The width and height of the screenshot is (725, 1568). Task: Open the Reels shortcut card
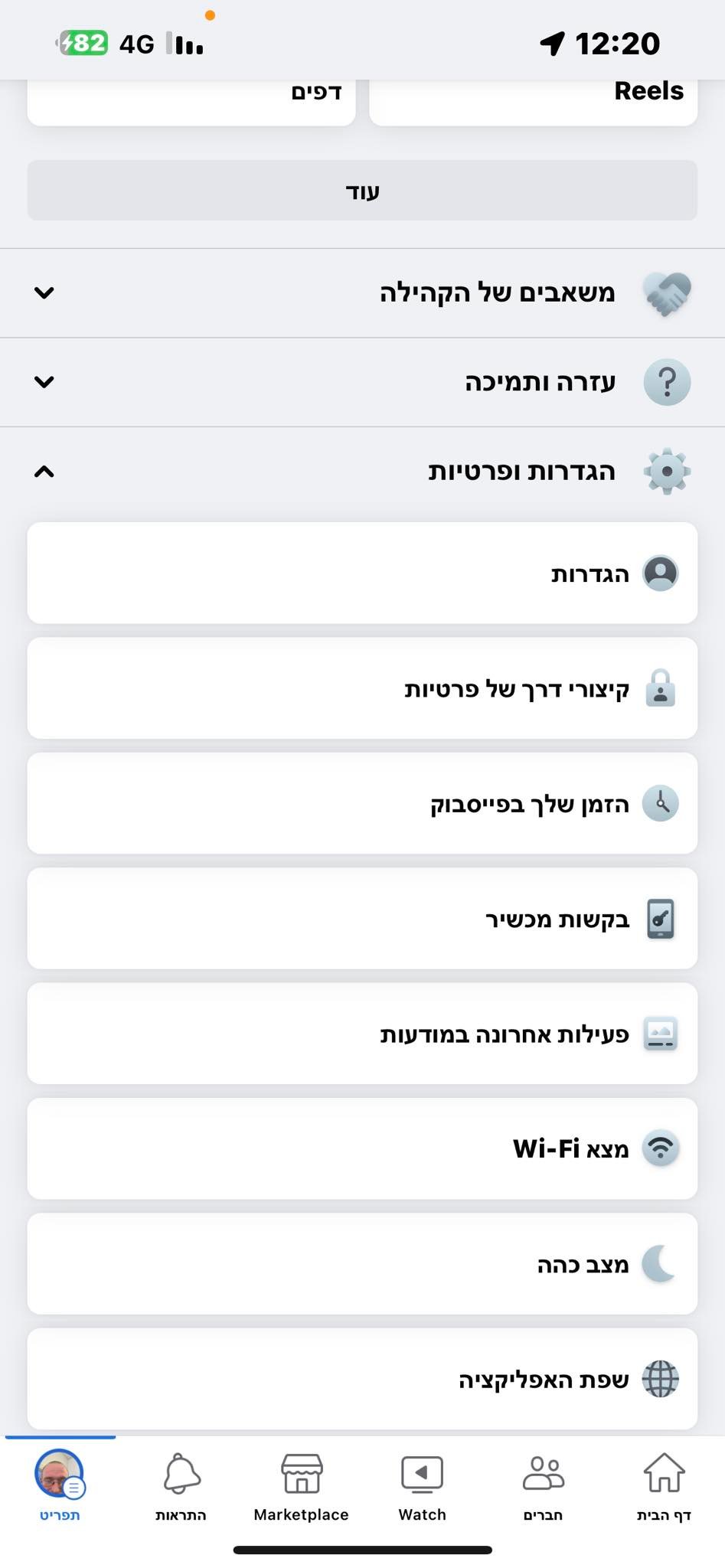(533, 101)
